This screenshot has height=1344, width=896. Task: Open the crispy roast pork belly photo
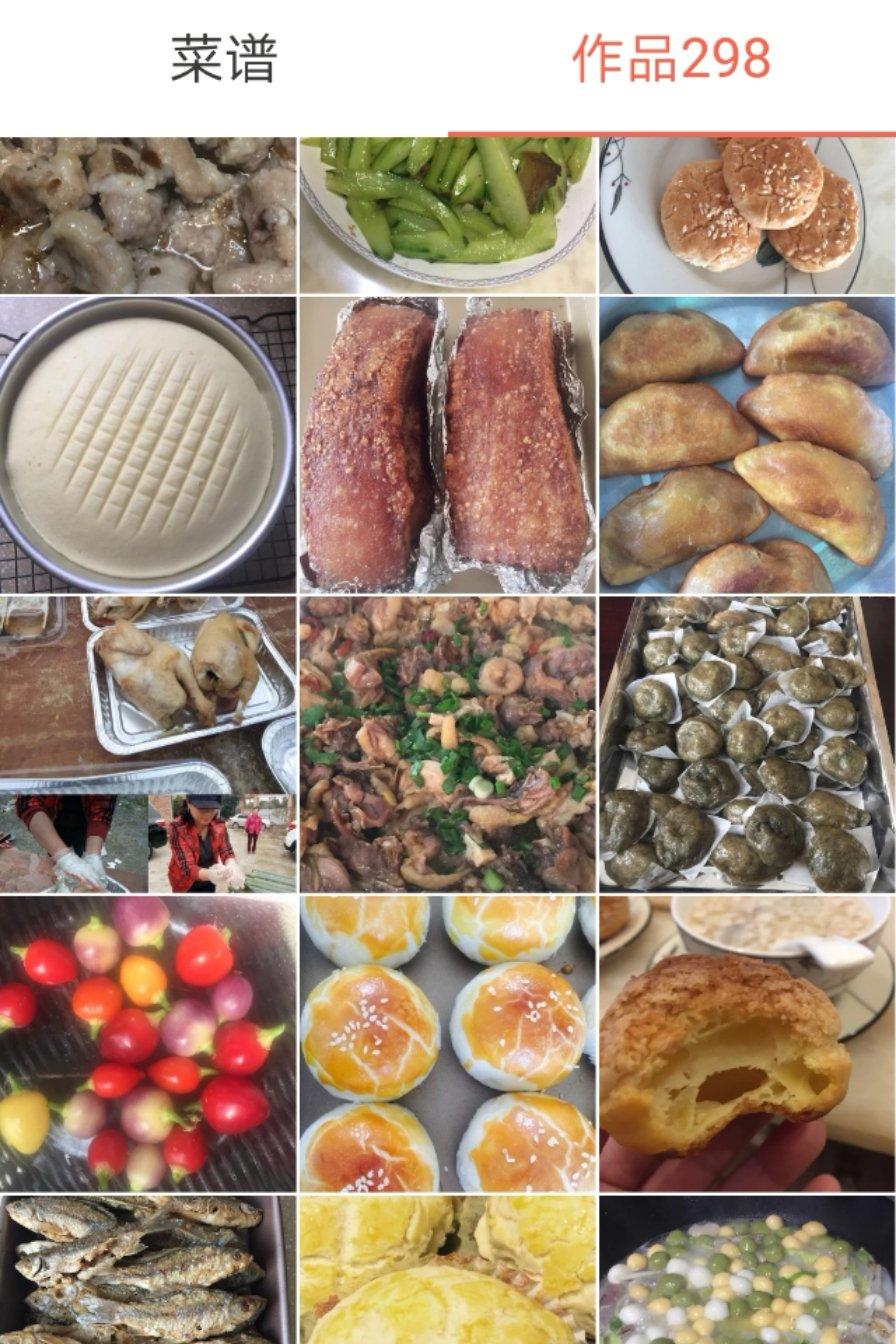(447, 444)
